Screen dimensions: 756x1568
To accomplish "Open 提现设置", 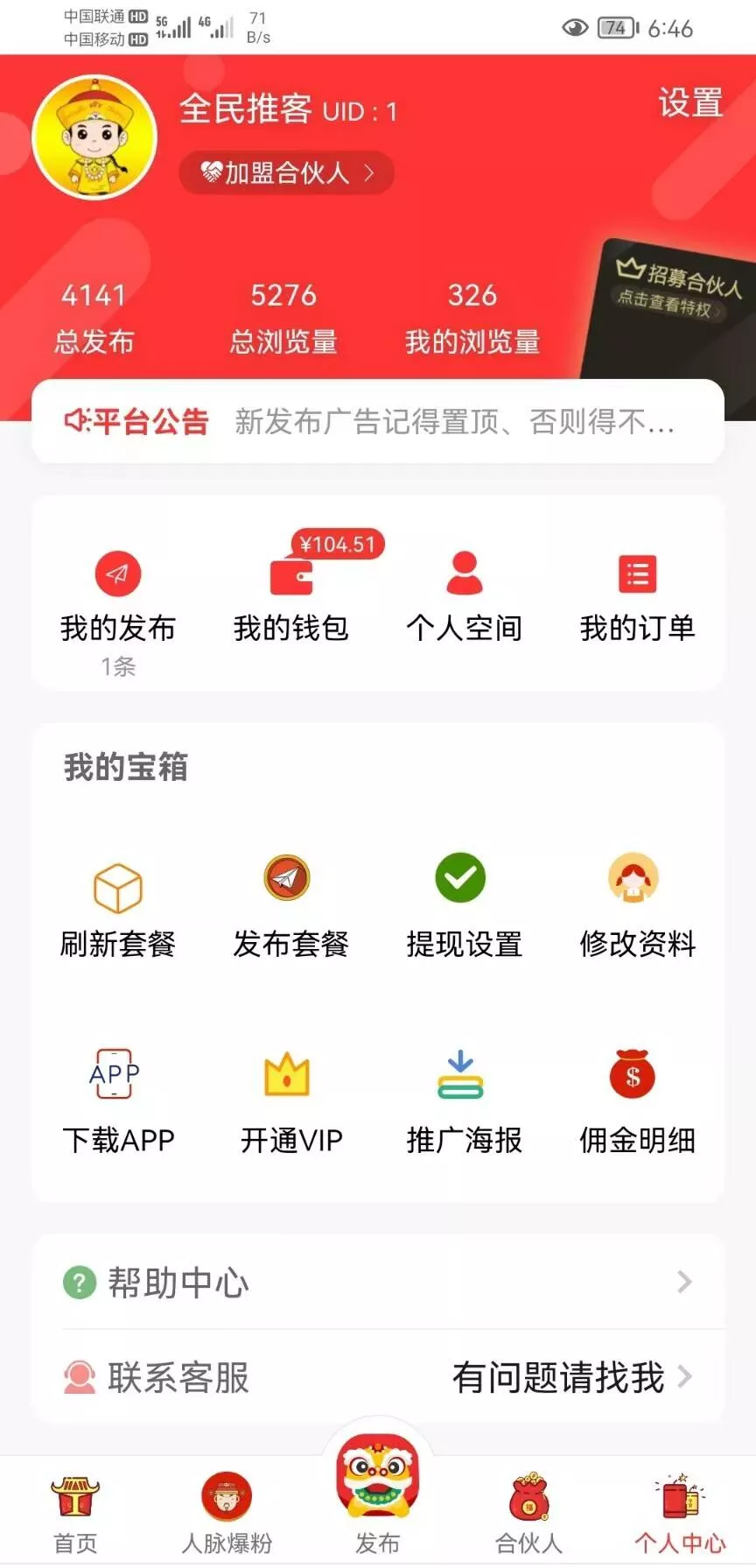I will 464,906.
